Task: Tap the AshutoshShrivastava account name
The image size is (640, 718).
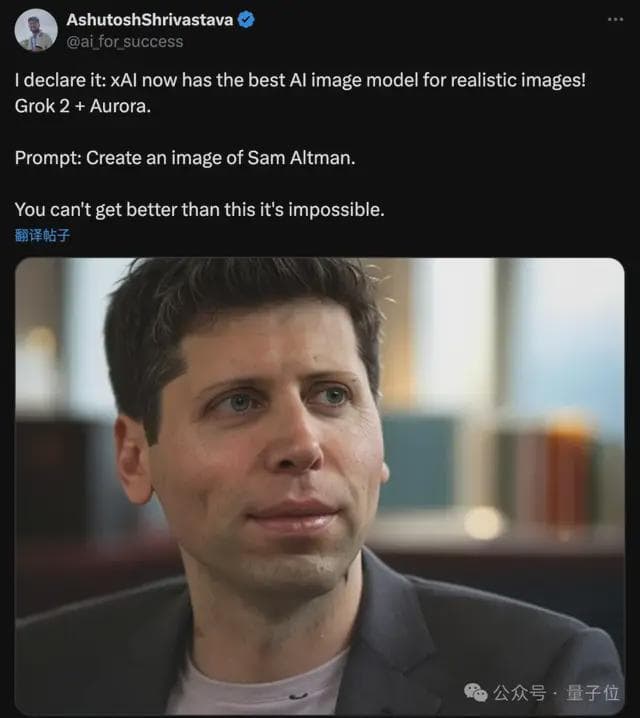Action: click(x=148, y=19)
